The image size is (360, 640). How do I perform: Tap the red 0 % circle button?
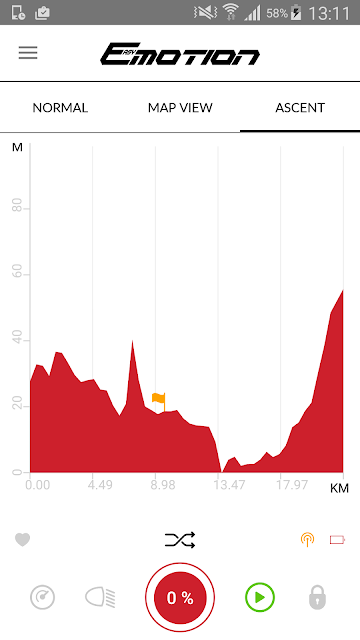click(180, 598)
